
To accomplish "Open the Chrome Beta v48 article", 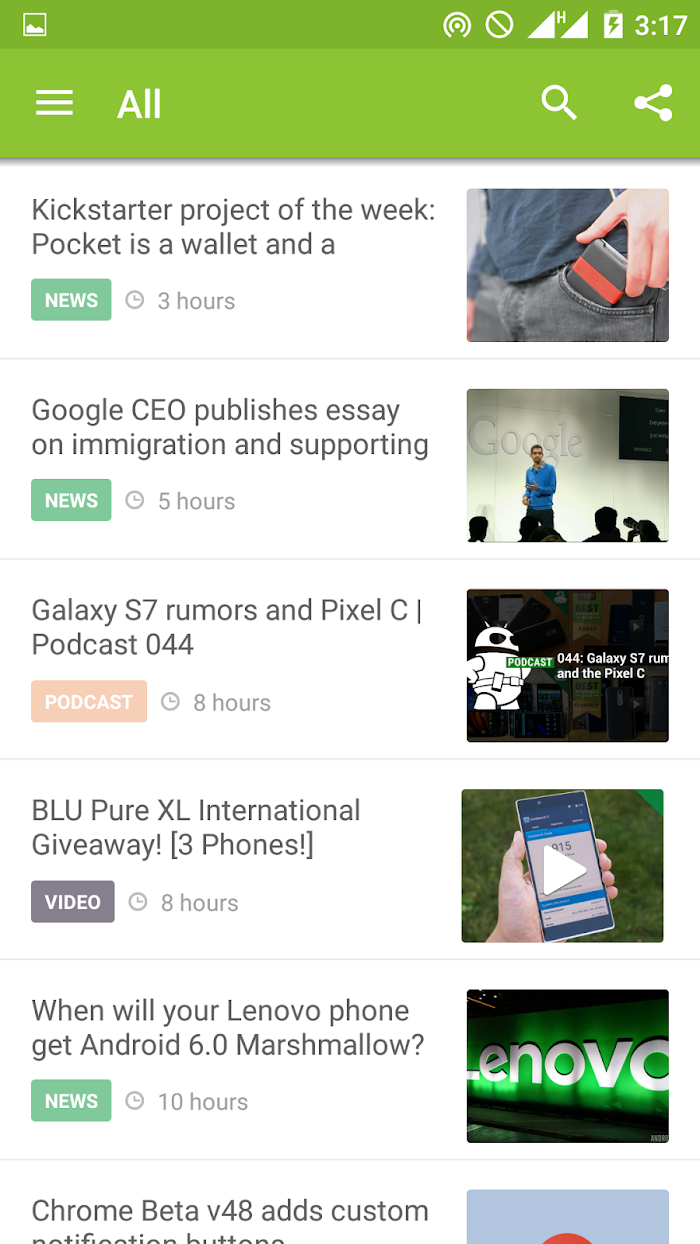I will click(x=350, y=1203).
